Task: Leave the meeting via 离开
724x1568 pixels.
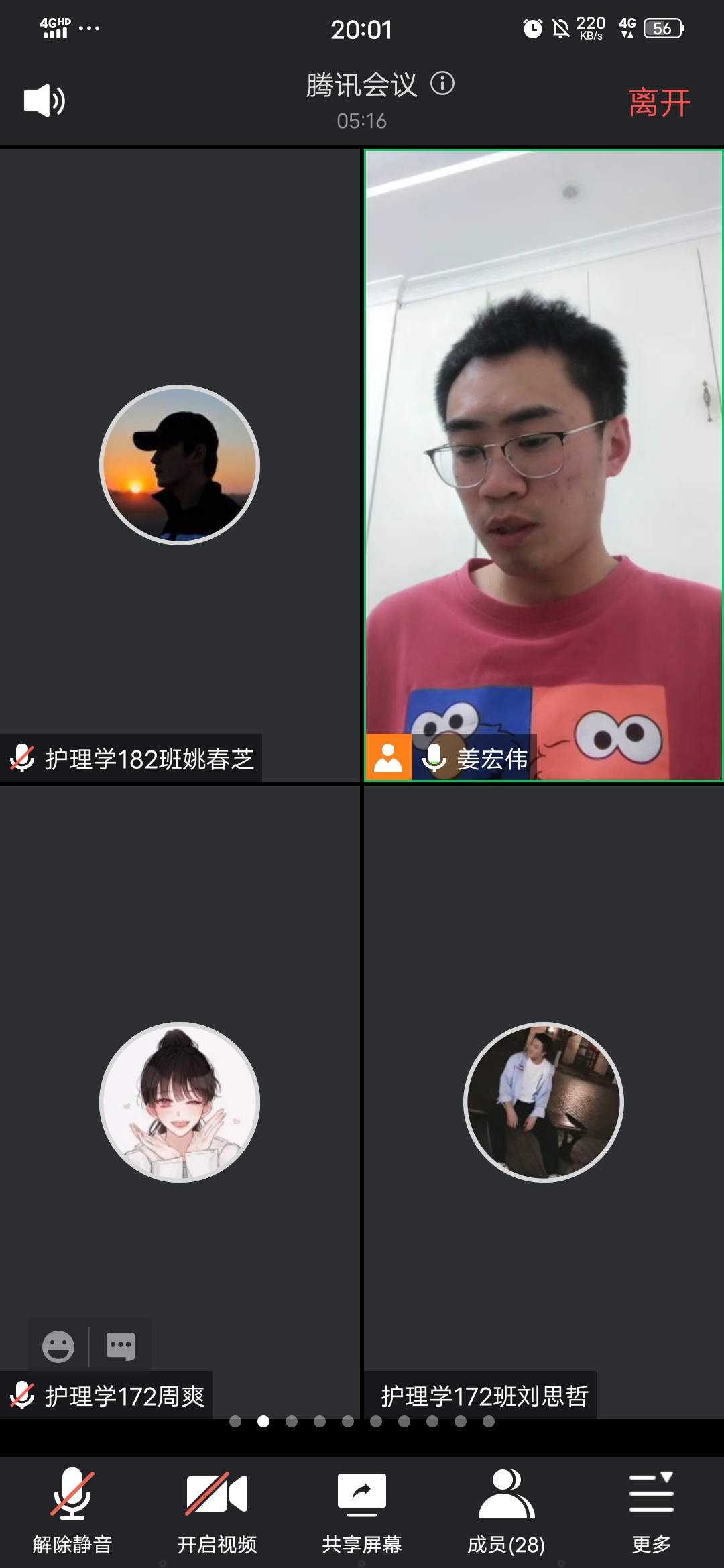Action: pyautogui.click(x=659, y=103)
